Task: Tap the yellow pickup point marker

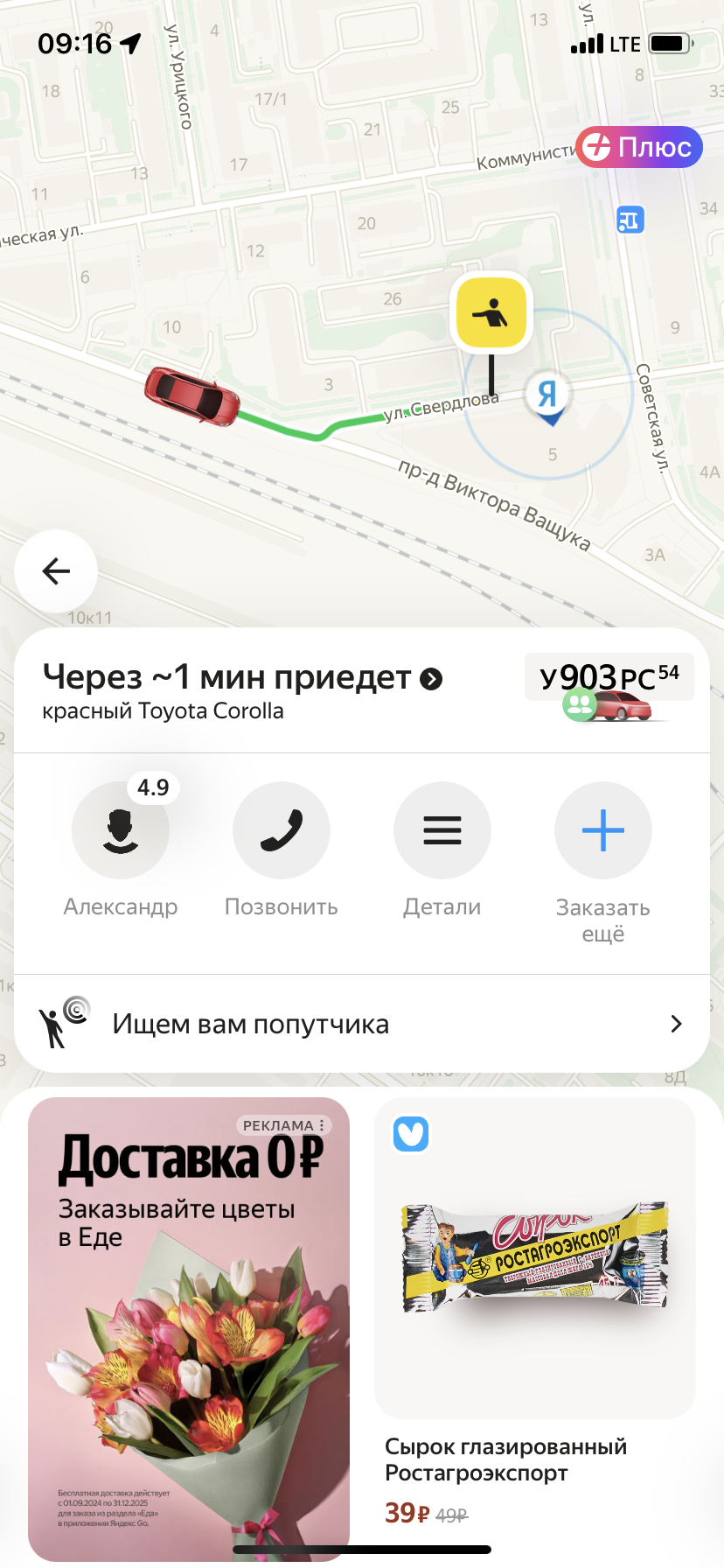Action: point(491,312)
